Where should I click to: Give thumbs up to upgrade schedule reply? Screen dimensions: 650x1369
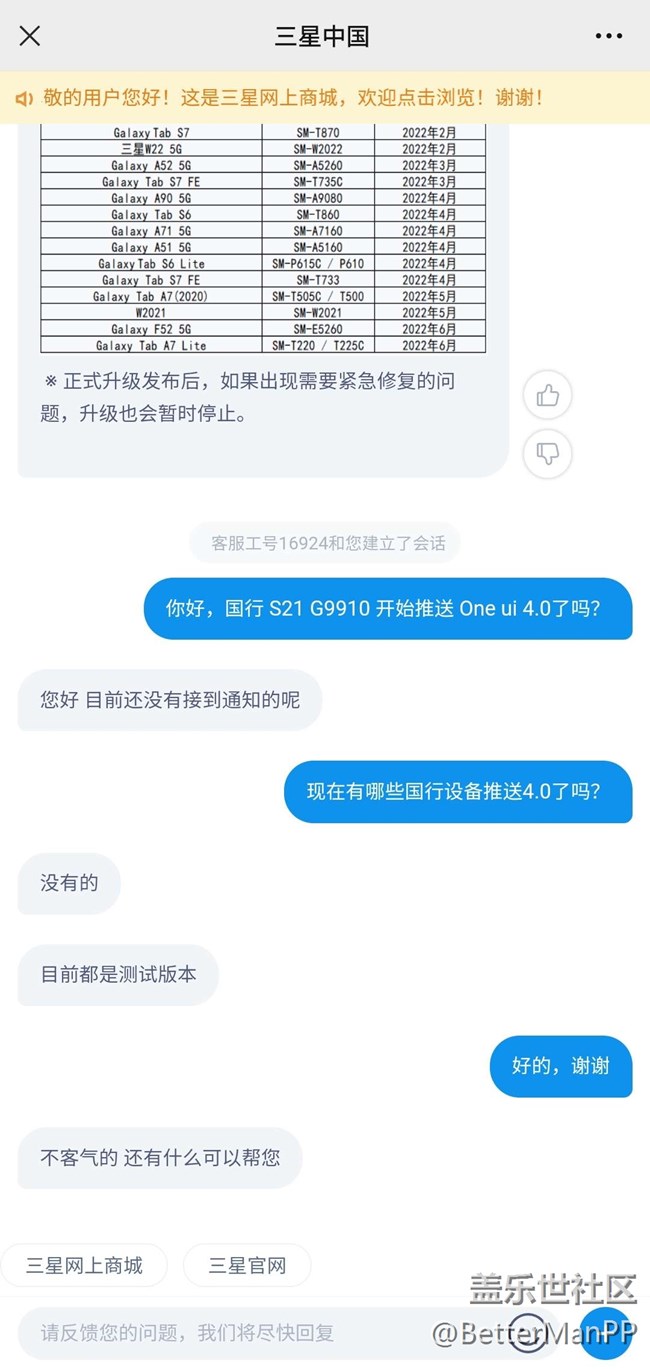(548, 396)
